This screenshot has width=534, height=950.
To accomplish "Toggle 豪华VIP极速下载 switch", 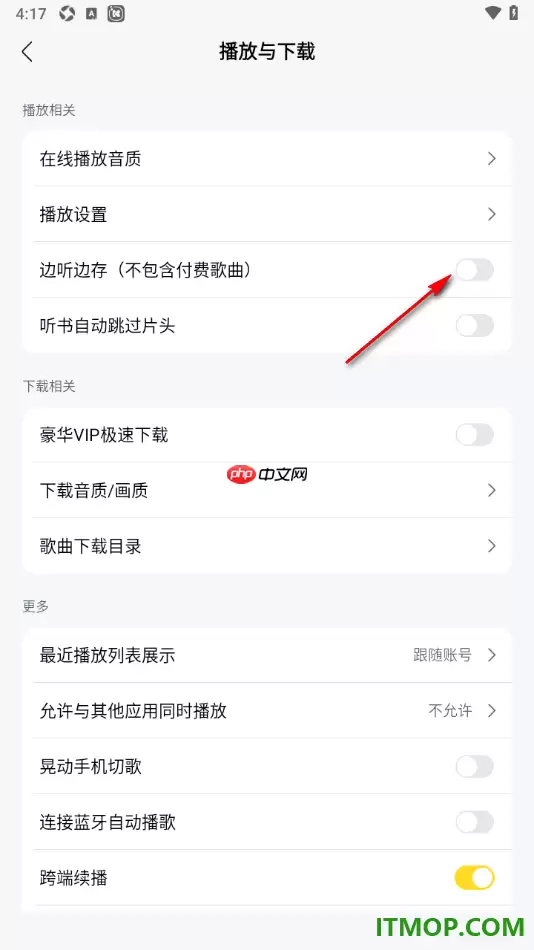I will tap(475, 434).
